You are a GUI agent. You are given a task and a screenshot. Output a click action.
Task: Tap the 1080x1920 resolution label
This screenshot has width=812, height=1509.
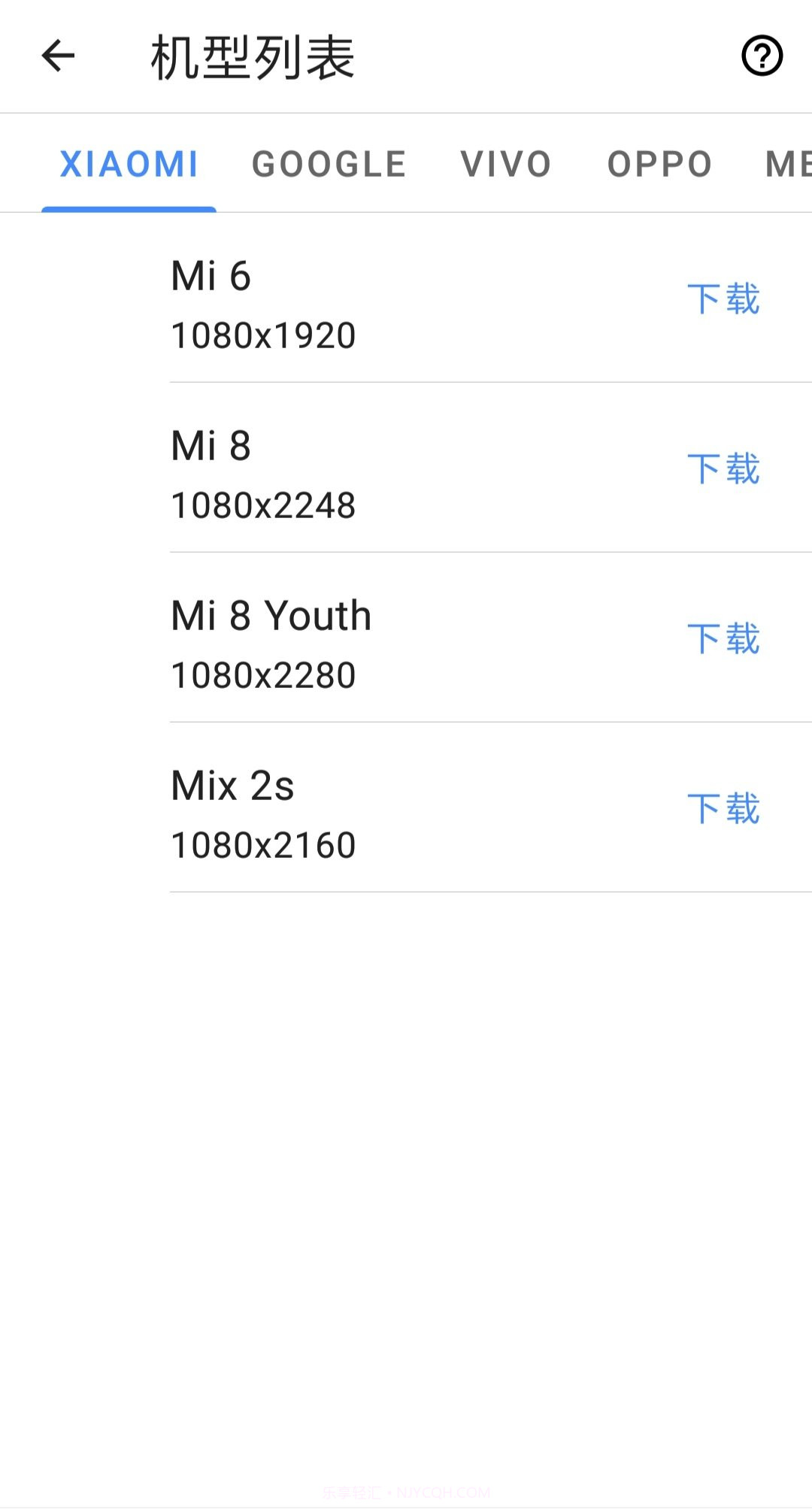[x=262, y=335]
